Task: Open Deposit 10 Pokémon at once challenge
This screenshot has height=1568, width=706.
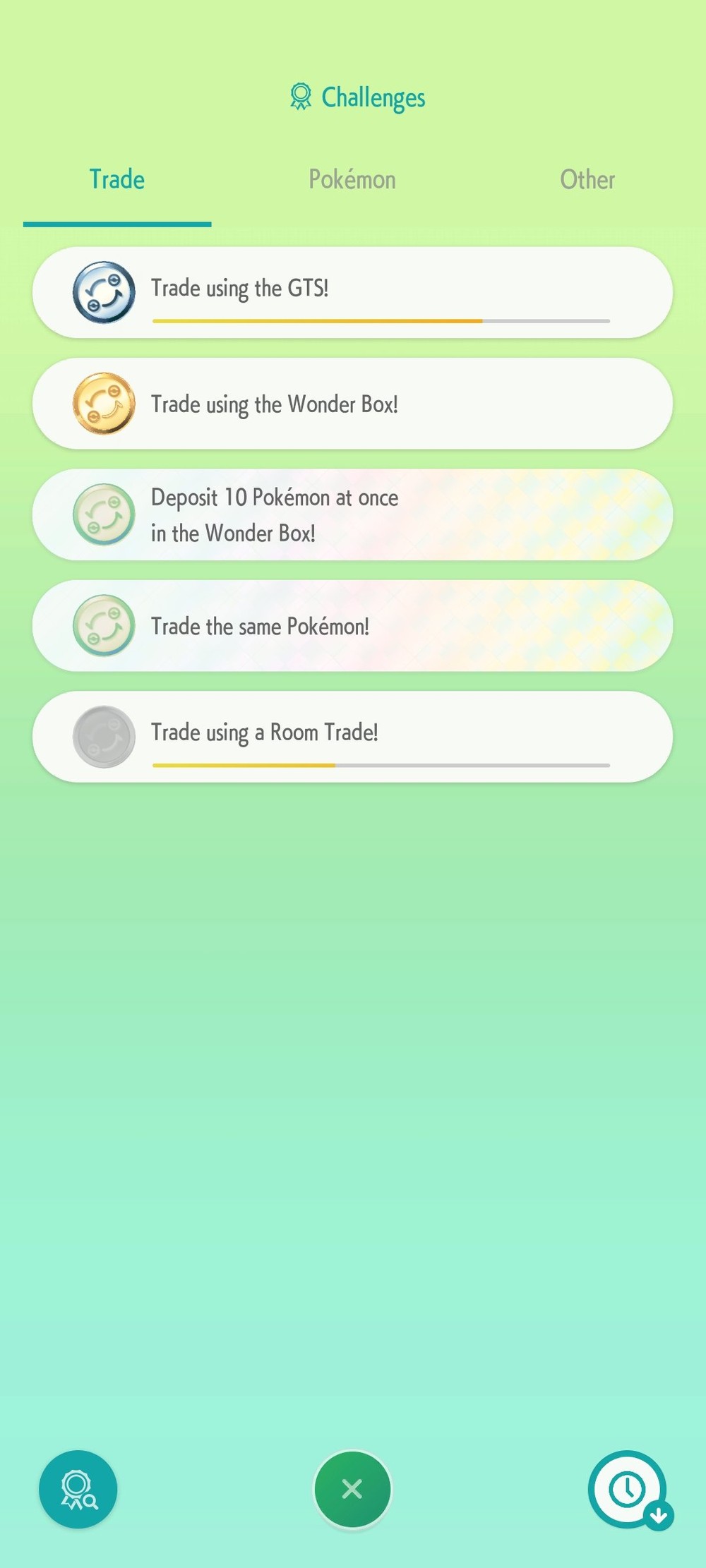Action: 352,514
